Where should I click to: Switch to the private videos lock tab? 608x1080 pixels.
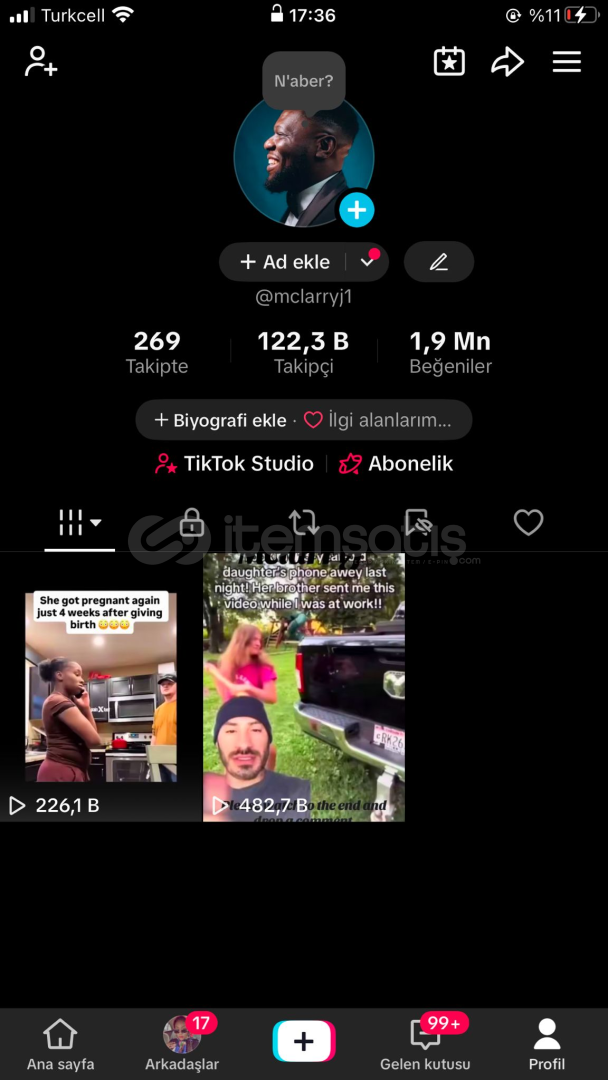pos(191,523)
